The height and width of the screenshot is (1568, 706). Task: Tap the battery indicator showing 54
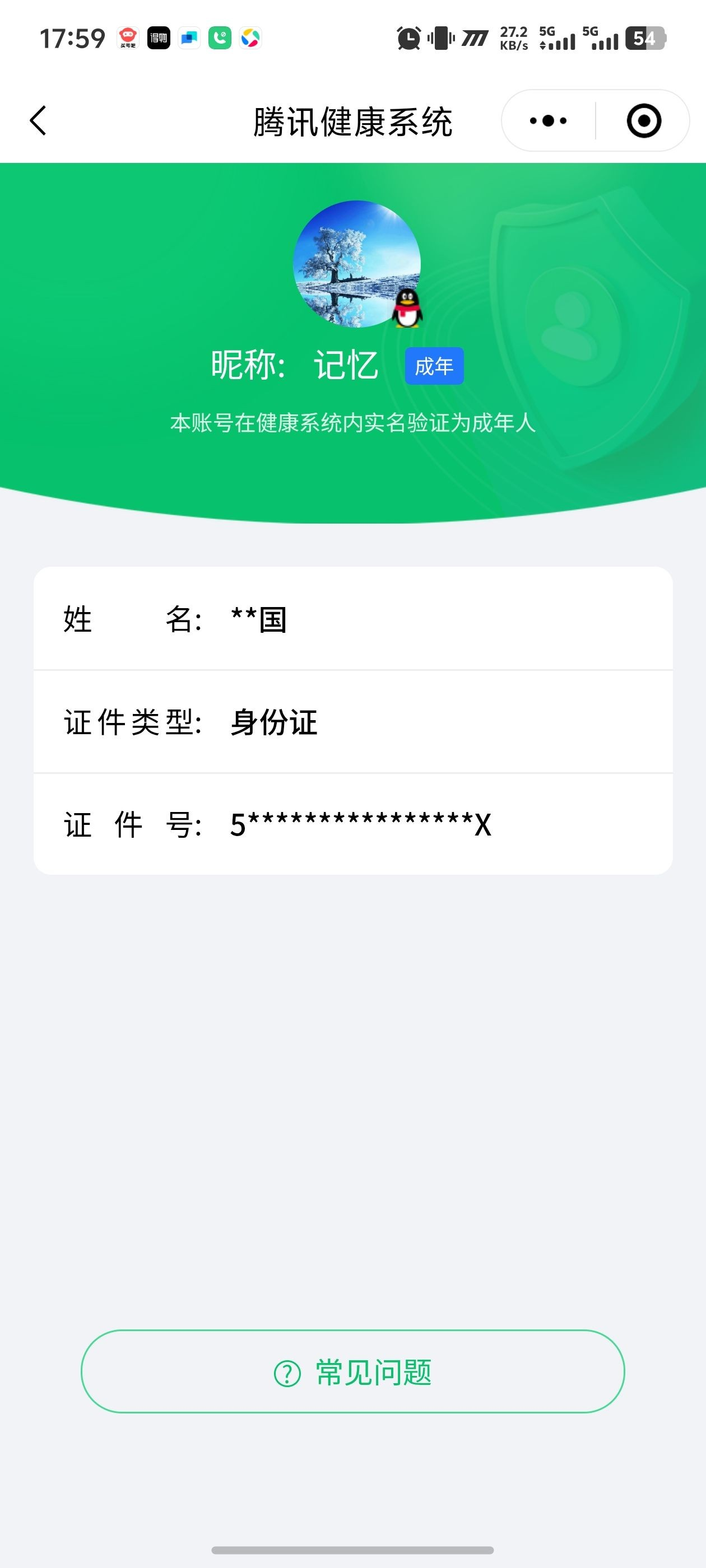coord(643,38)
